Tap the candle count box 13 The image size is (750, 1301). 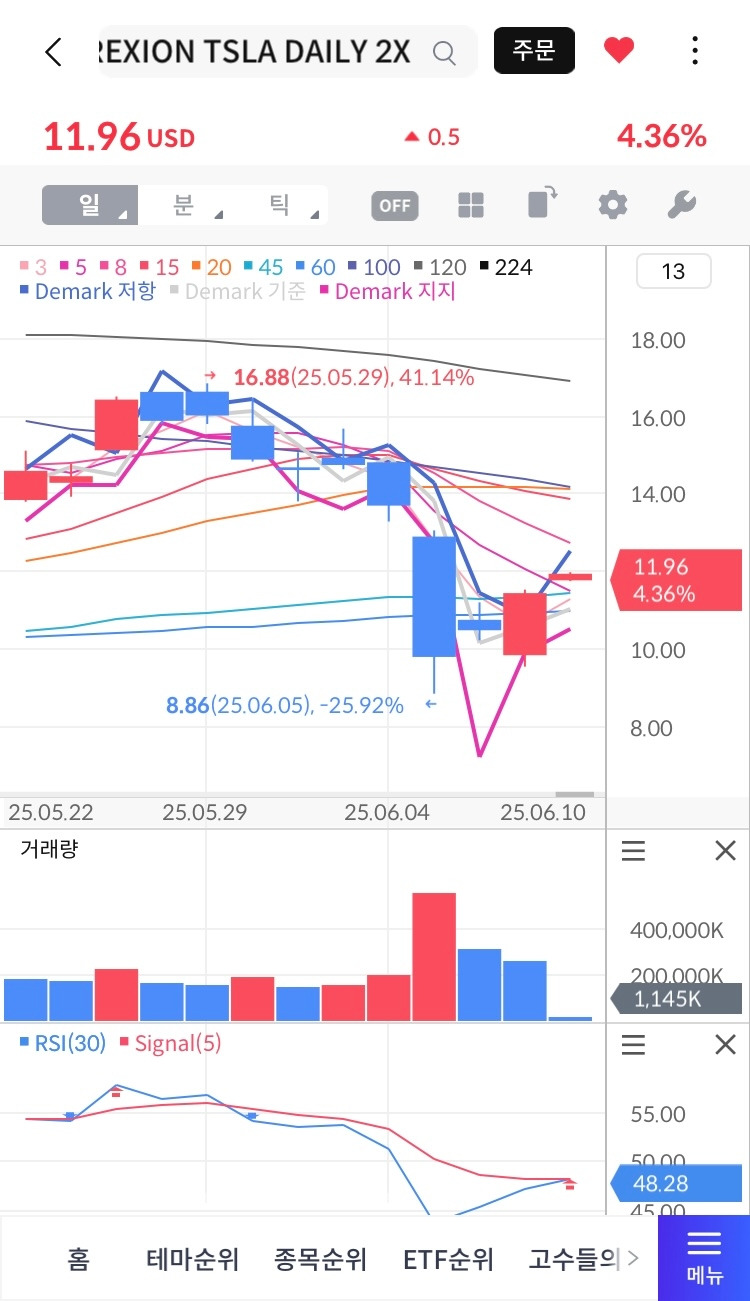[674, 271]
